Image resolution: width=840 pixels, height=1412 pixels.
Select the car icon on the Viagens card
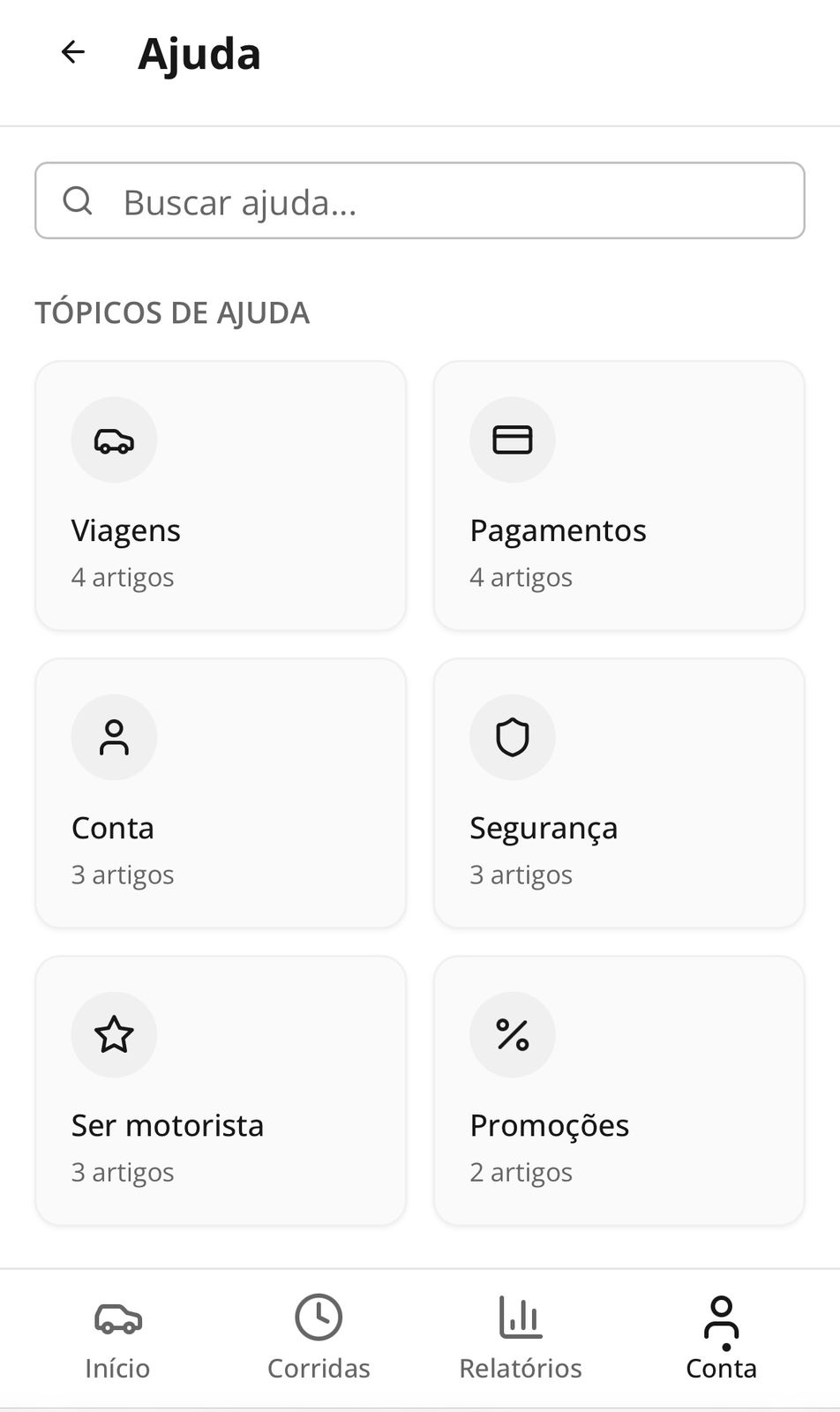click(x=114, y=439)
